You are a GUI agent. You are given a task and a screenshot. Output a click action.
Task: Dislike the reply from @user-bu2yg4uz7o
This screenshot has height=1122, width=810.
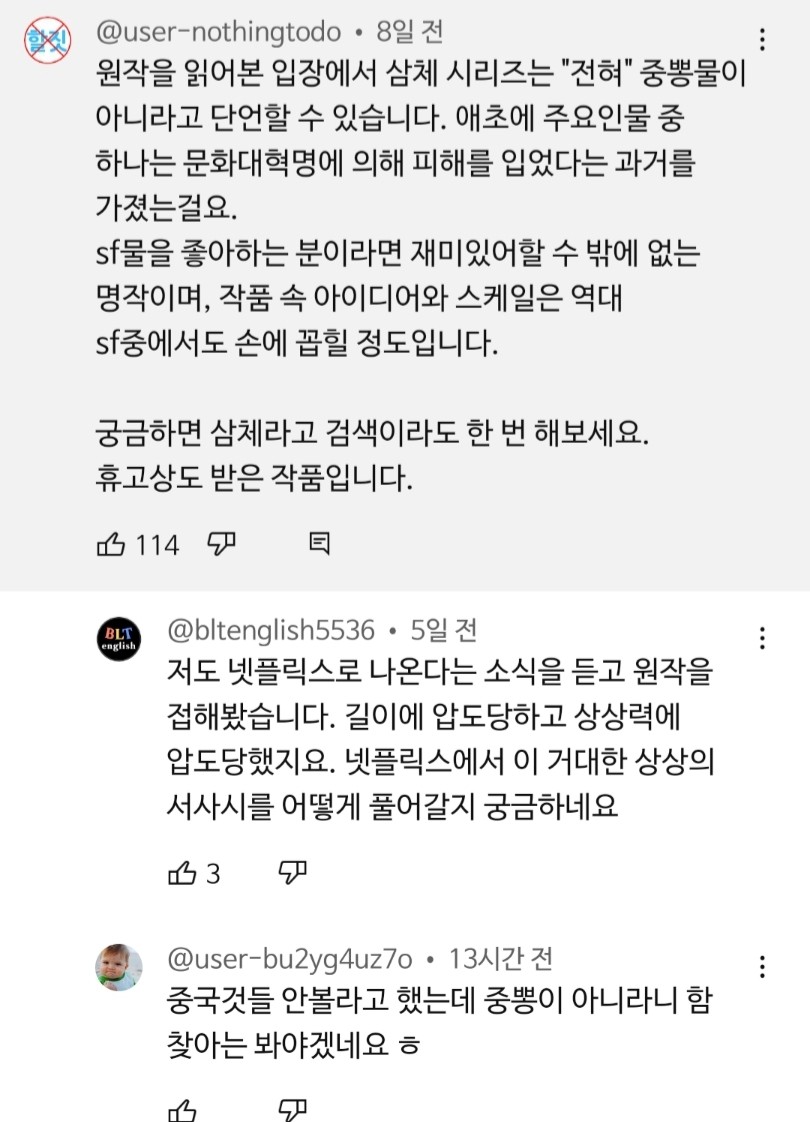(x=292, y=1110)
